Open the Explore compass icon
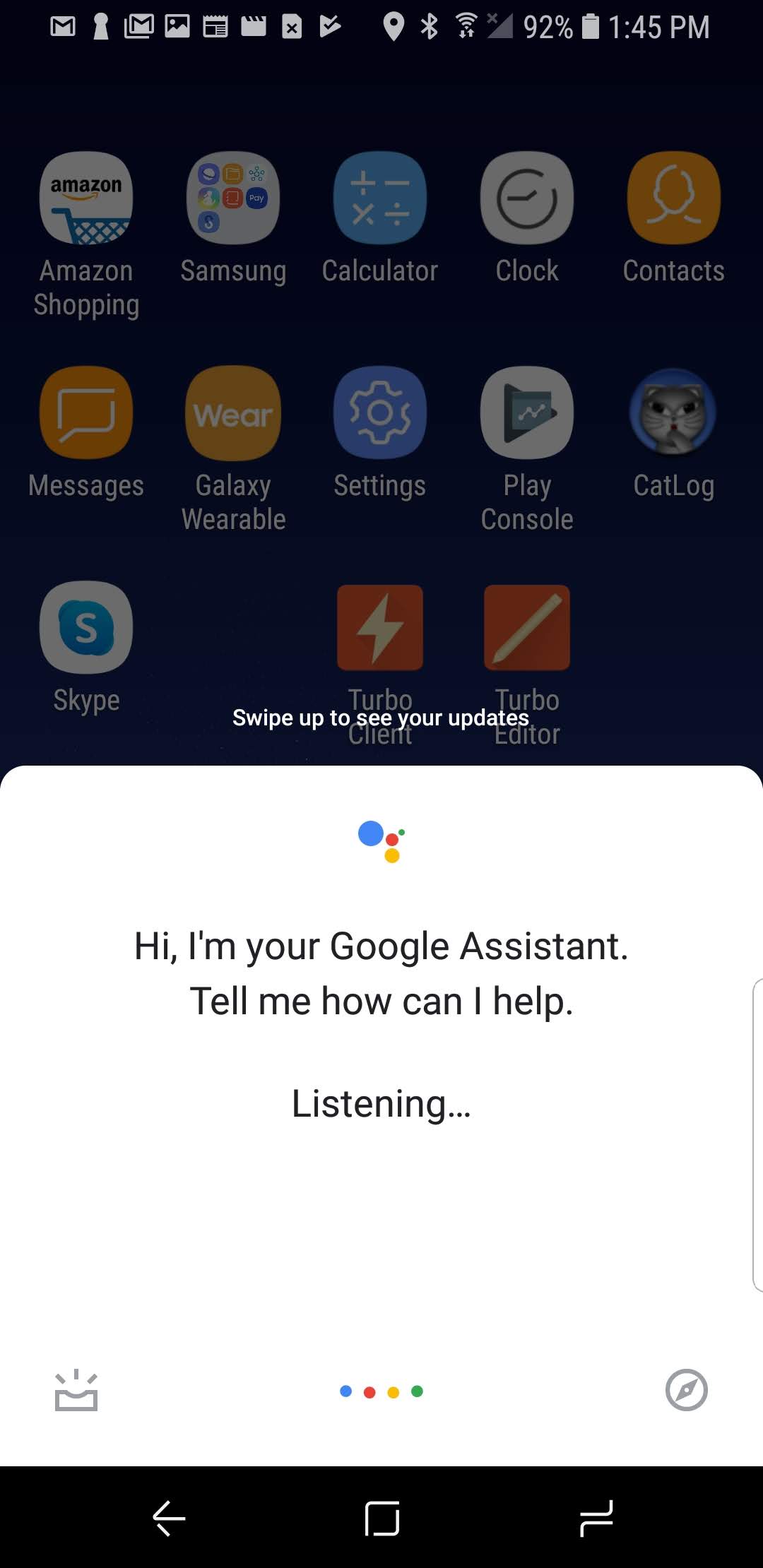Viewport: 763px width, 1568px height. [686, 1390]
